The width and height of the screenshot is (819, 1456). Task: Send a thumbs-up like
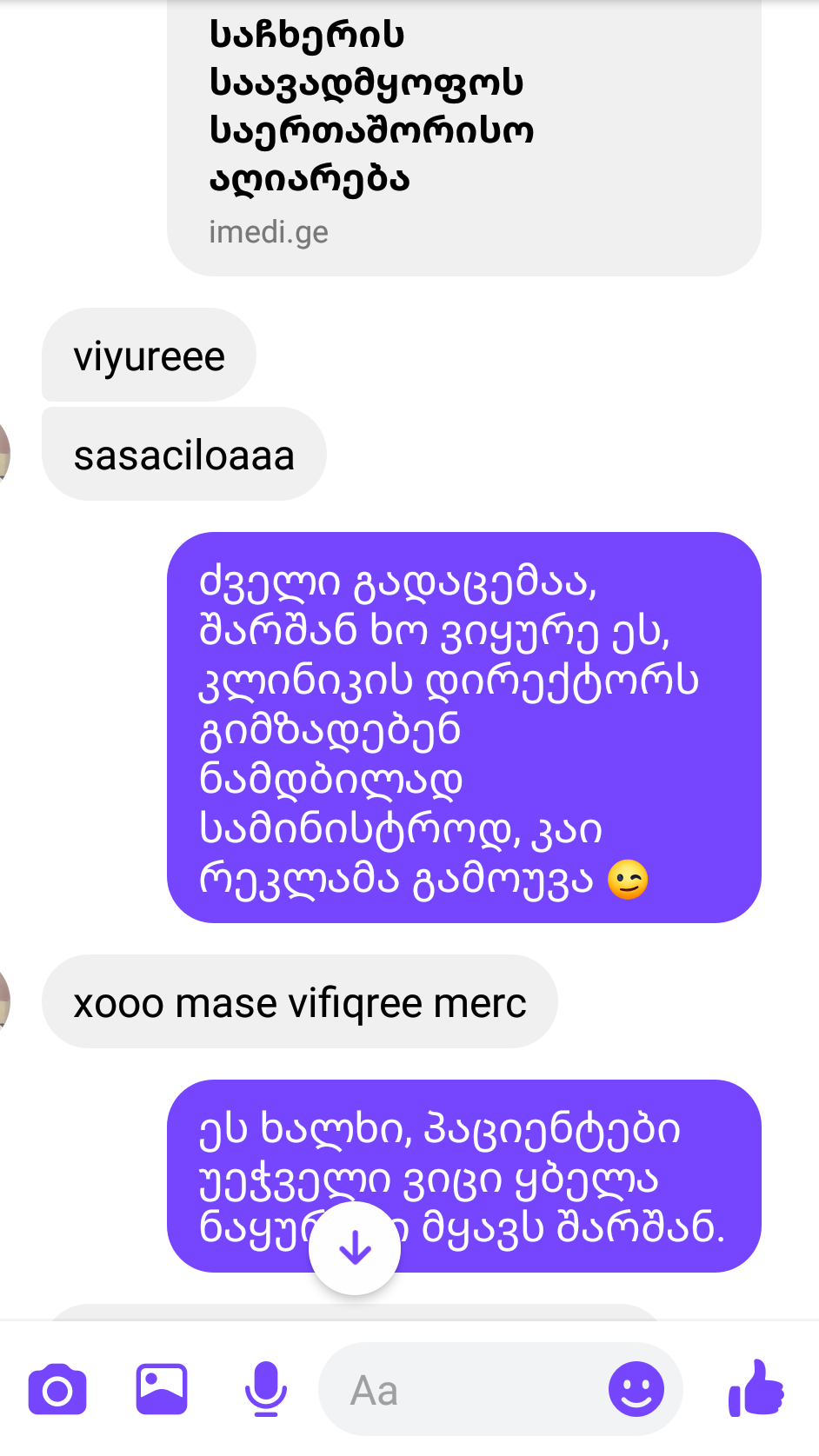click(x=756, y=1388)
